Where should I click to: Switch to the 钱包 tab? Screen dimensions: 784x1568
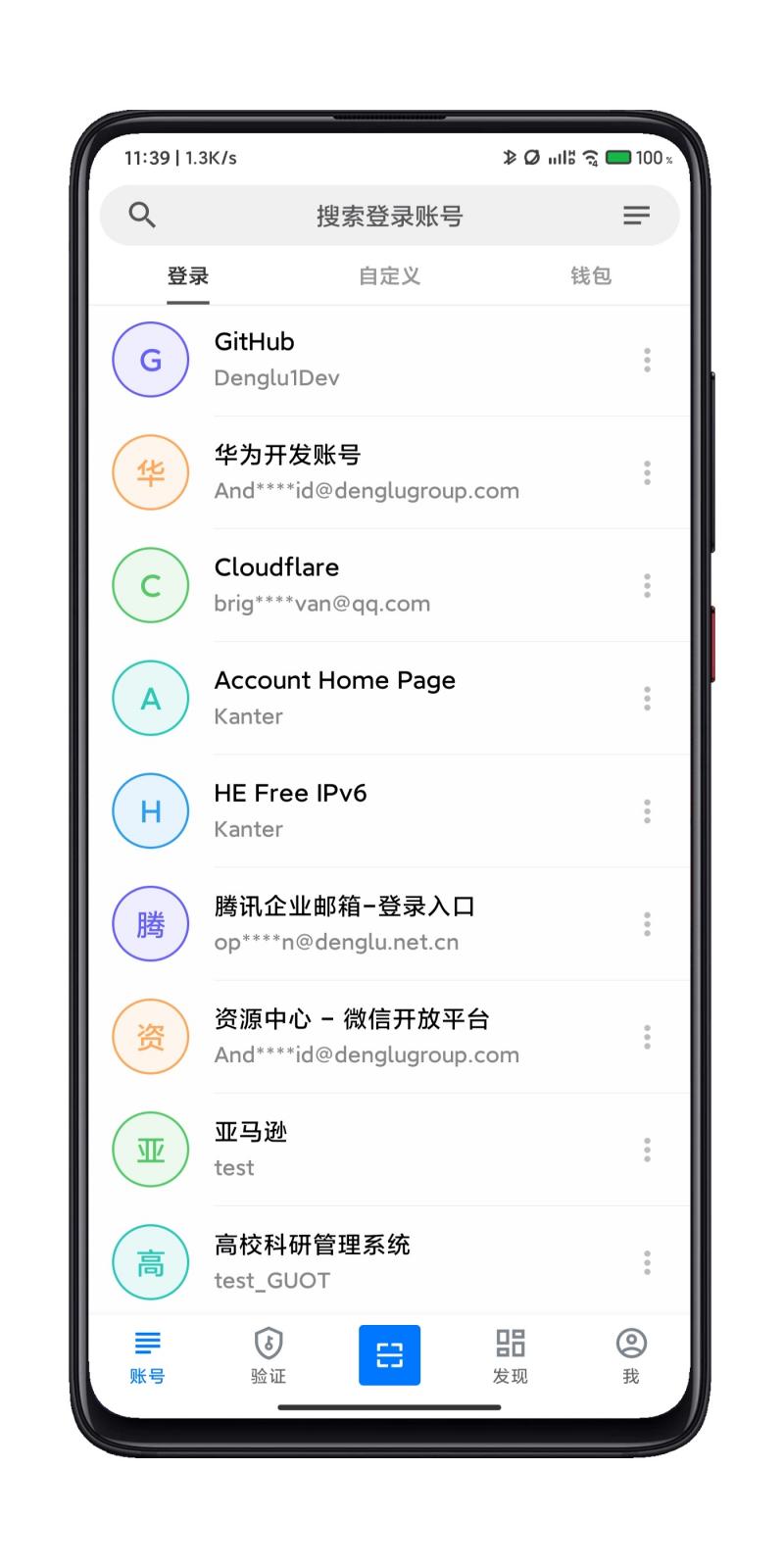click(x=591, y=276)
